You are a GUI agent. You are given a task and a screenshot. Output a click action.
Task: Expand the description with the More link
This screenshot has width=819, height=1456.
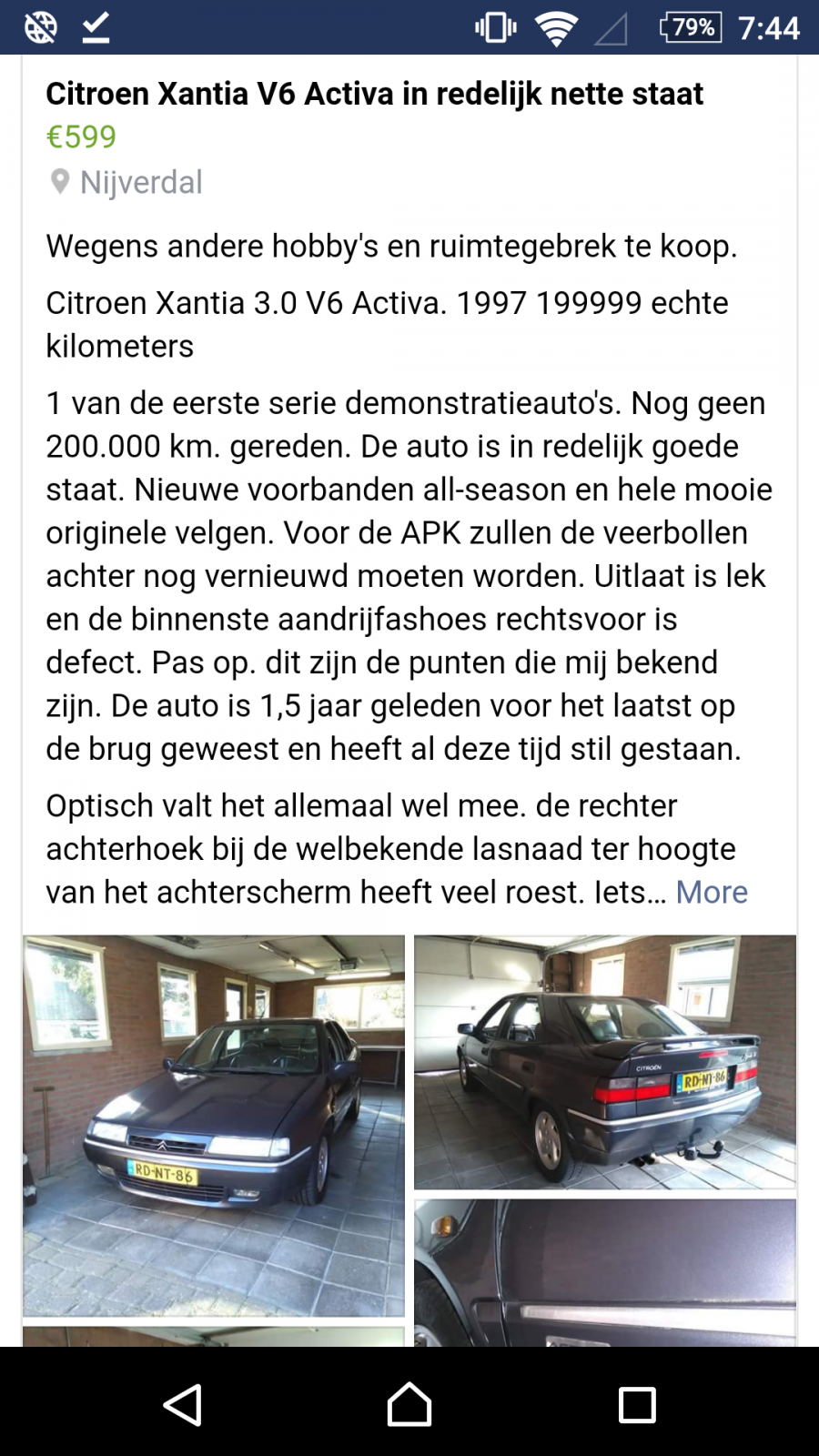711,892
